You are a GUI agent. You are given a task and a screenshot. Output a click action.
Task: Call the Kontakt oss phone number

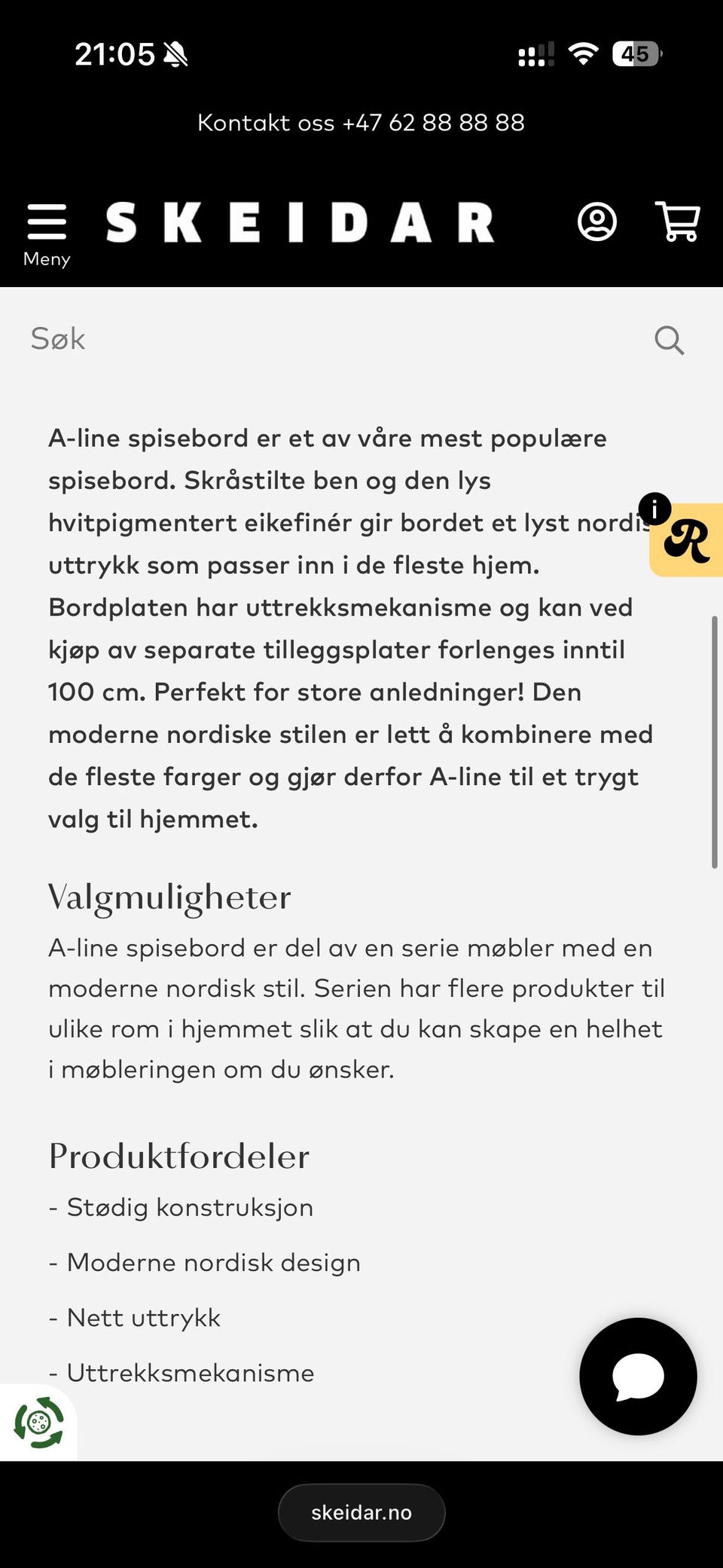click(361, 122)
